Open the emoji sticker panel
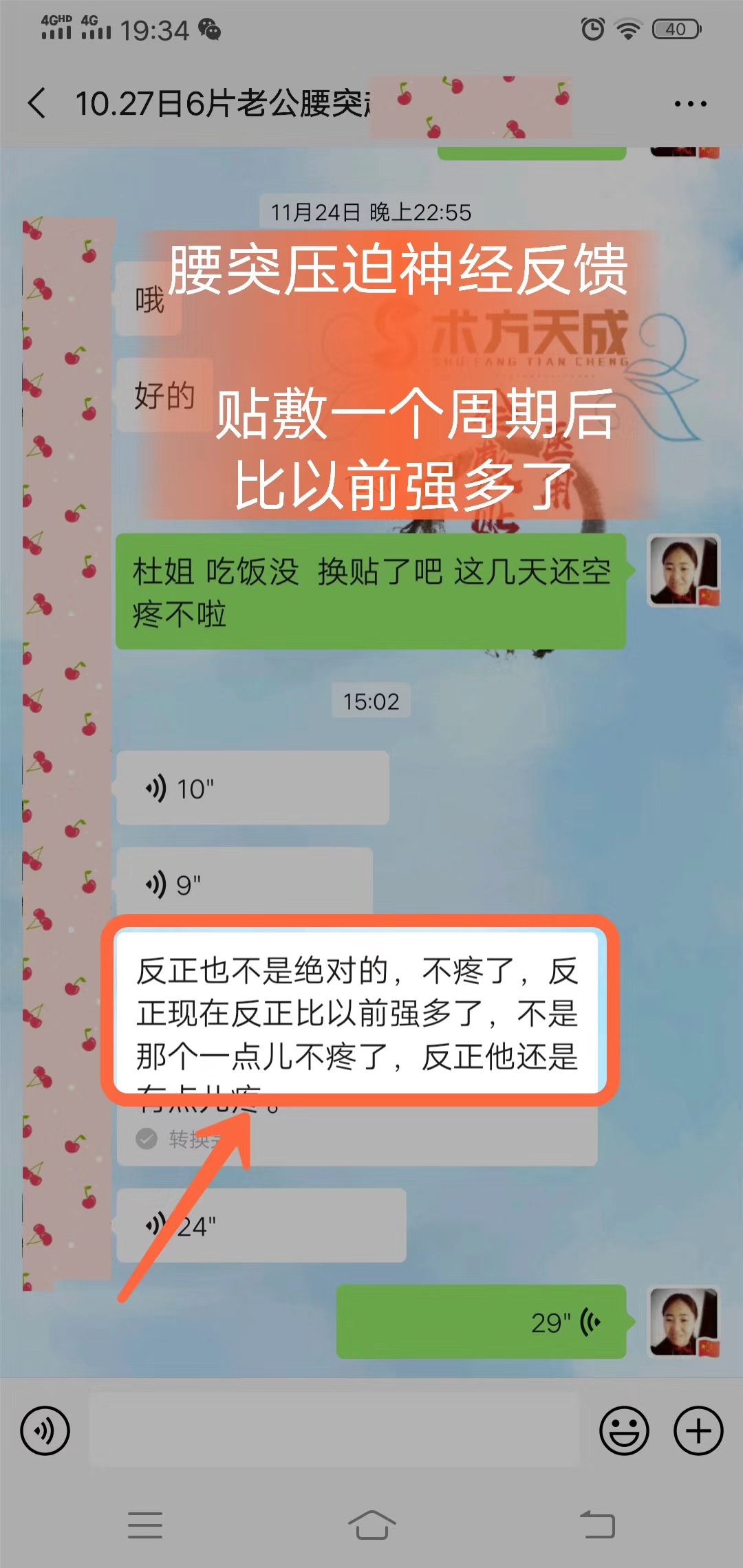Screen dimensions: 743x1568 tap(624, 1430)
